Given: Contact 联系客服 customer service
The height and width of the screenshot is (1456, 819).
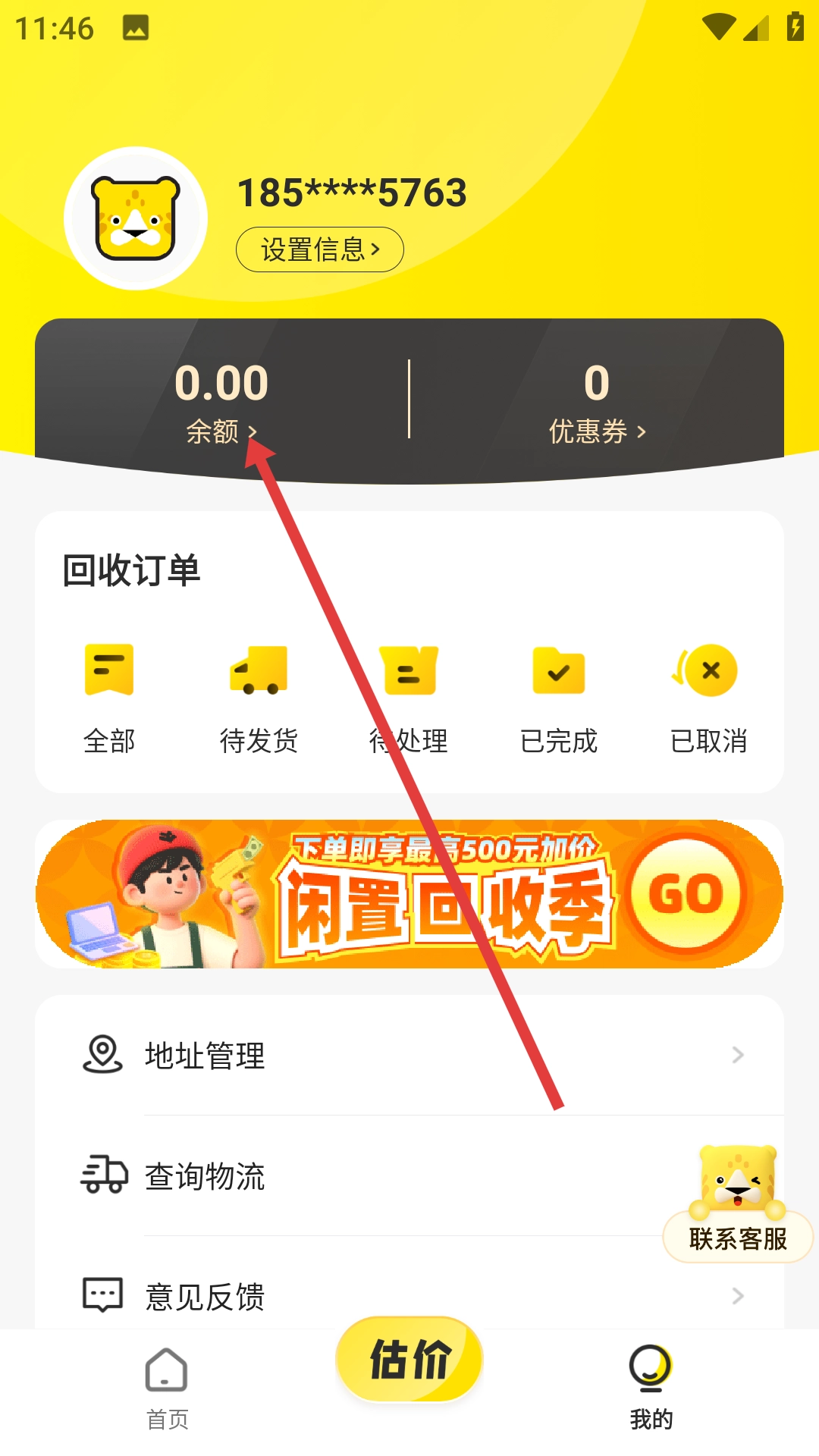Looking at the screenshot, I should click(738, 1207).
